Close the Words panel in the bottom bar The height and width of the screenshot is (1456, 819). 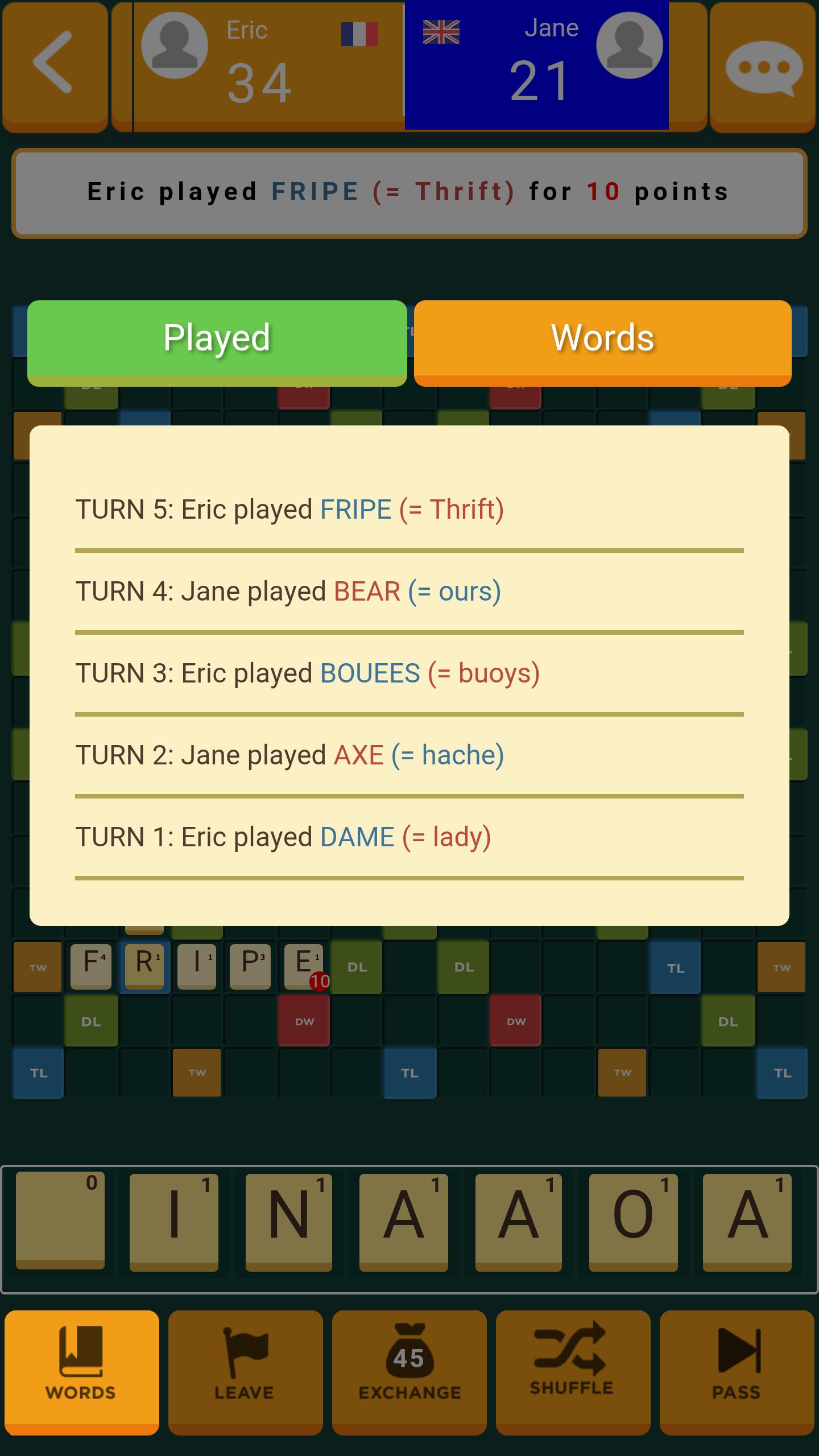[81, 1372]
